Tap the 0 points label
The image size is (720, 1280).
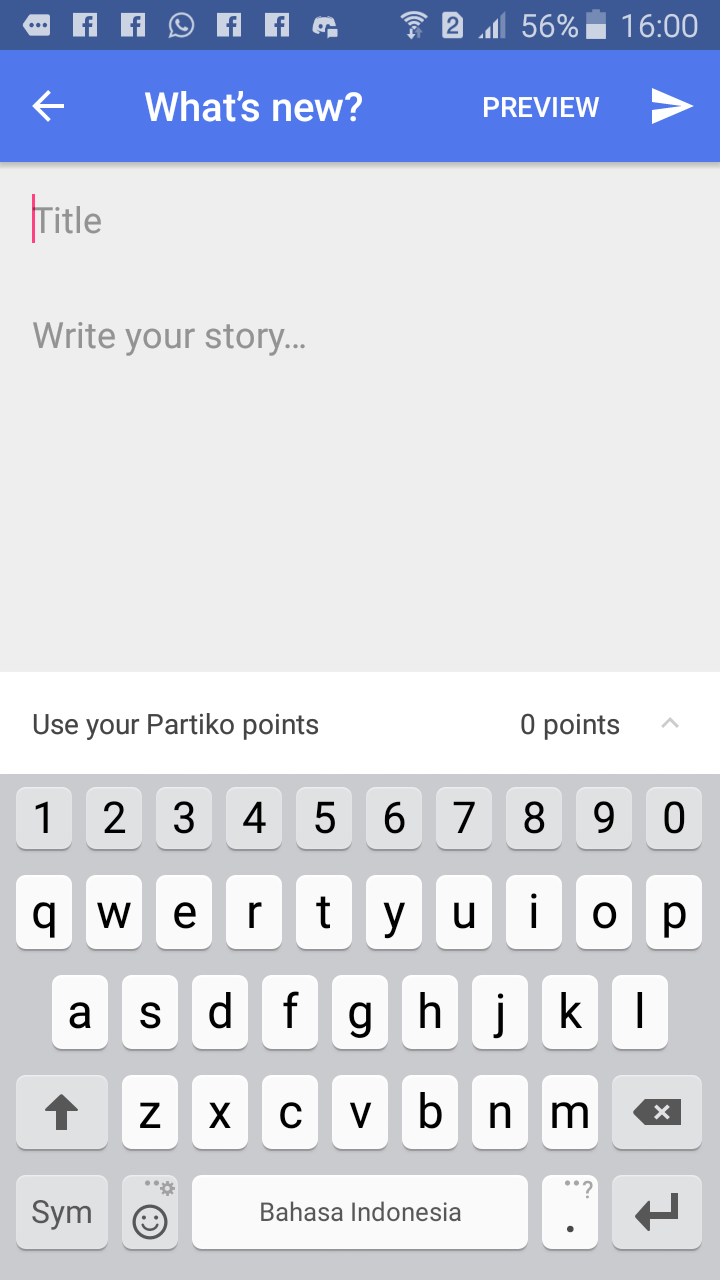[x=569, y=724]
